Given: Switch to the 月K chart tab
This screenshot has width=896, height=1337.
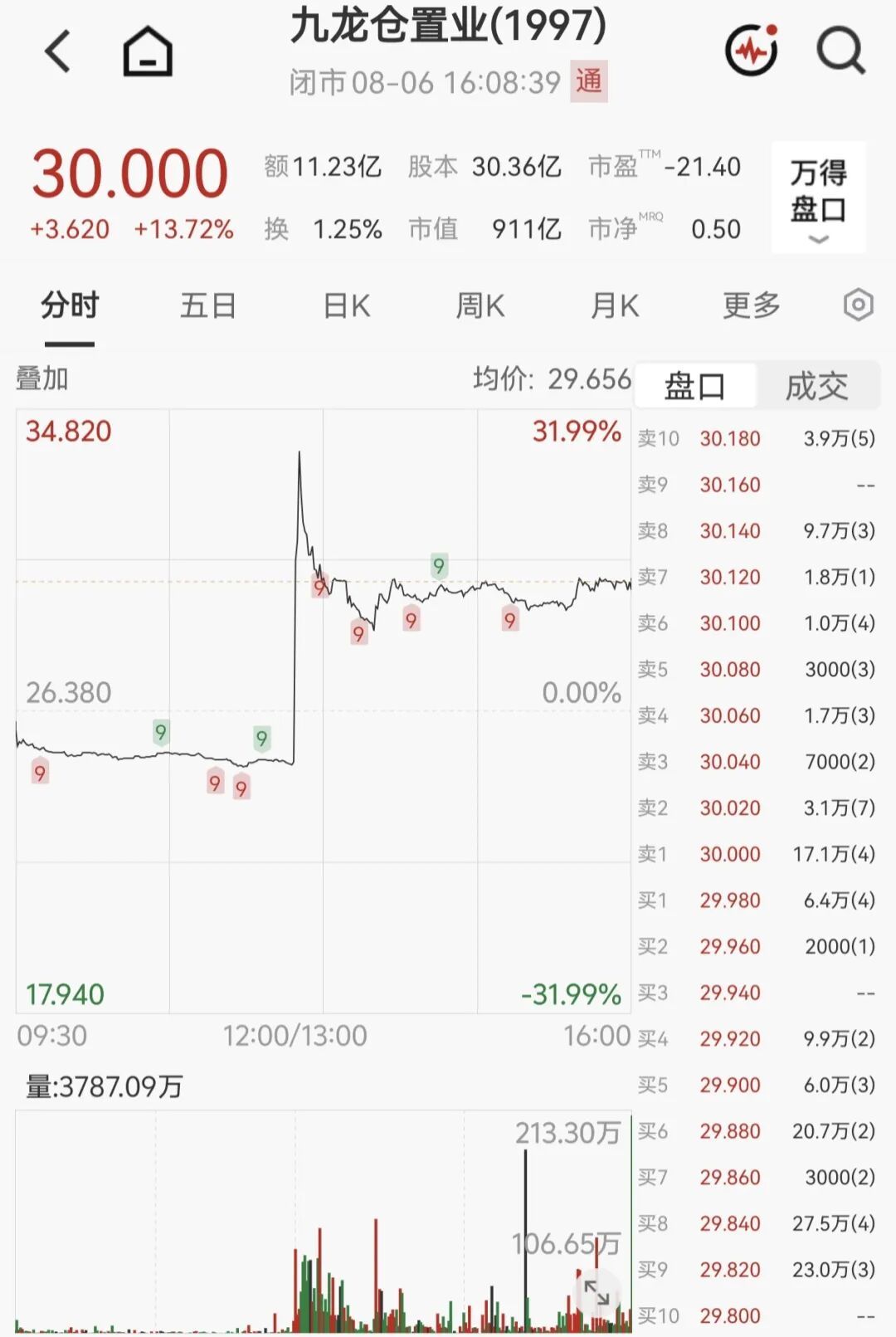Looking at the screenshot, I should point(615,306).
